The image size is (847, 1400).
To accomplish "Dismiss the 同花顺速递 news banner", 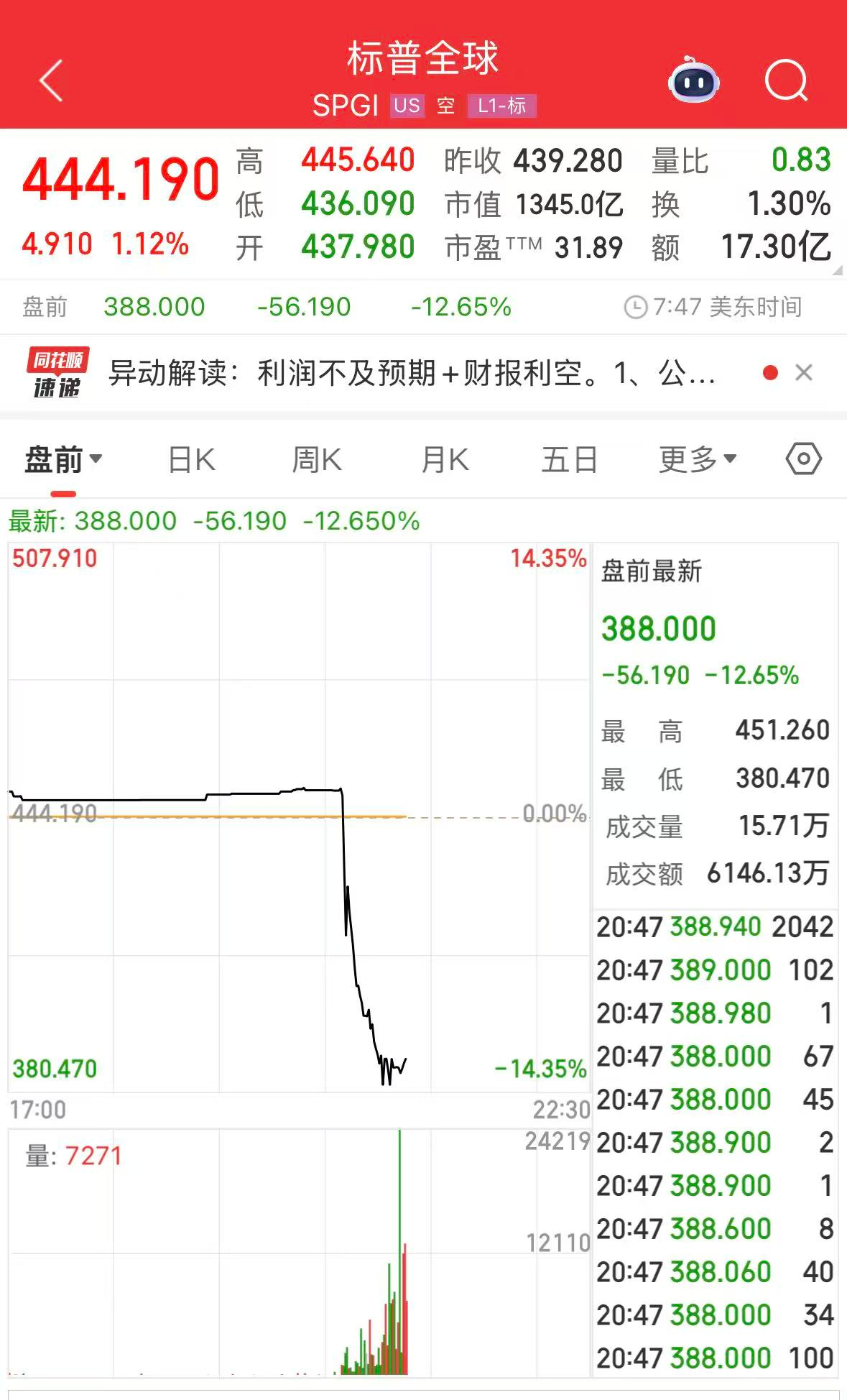I will 804,373.
